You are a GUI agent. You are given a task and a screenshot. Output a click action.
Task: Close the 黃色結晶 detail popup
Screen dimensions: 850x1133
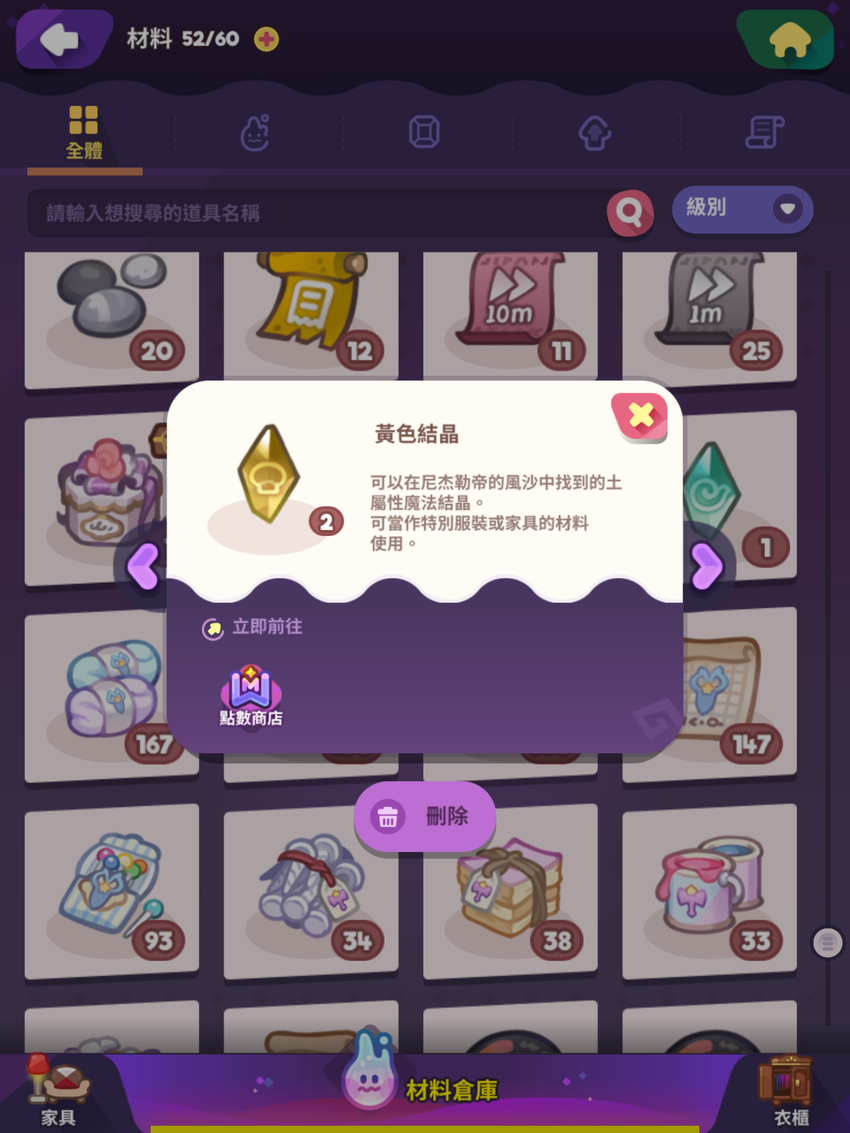click(x=640, y=415)
